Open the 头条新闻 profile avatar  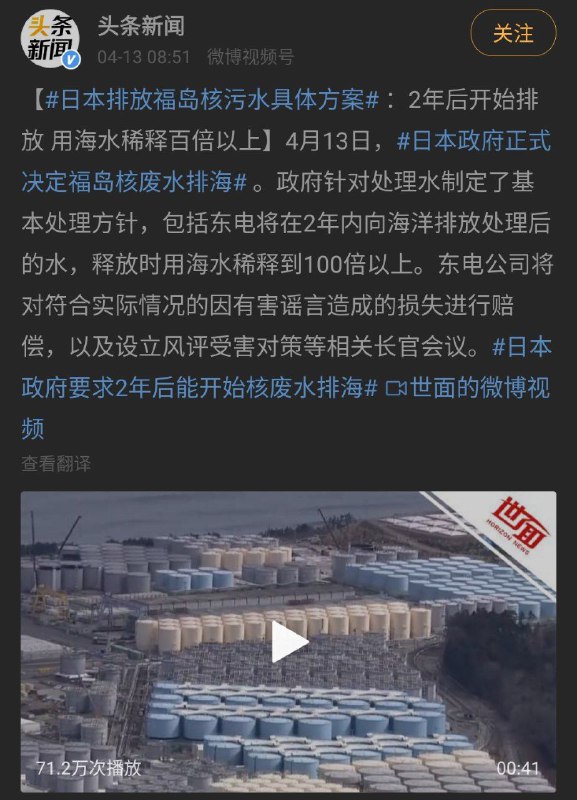(50, 39)
